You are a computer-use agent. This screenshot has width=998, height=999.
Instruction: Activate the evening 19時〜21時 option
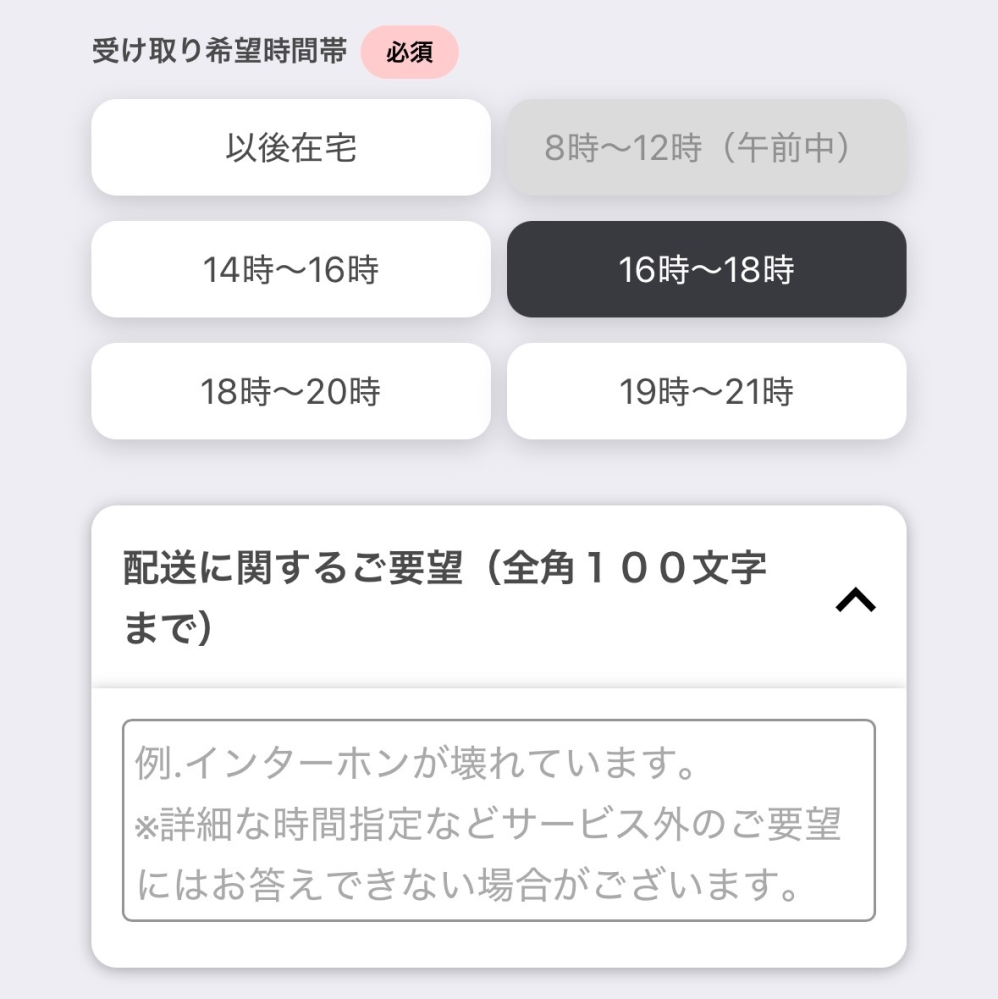coord(706,391)
